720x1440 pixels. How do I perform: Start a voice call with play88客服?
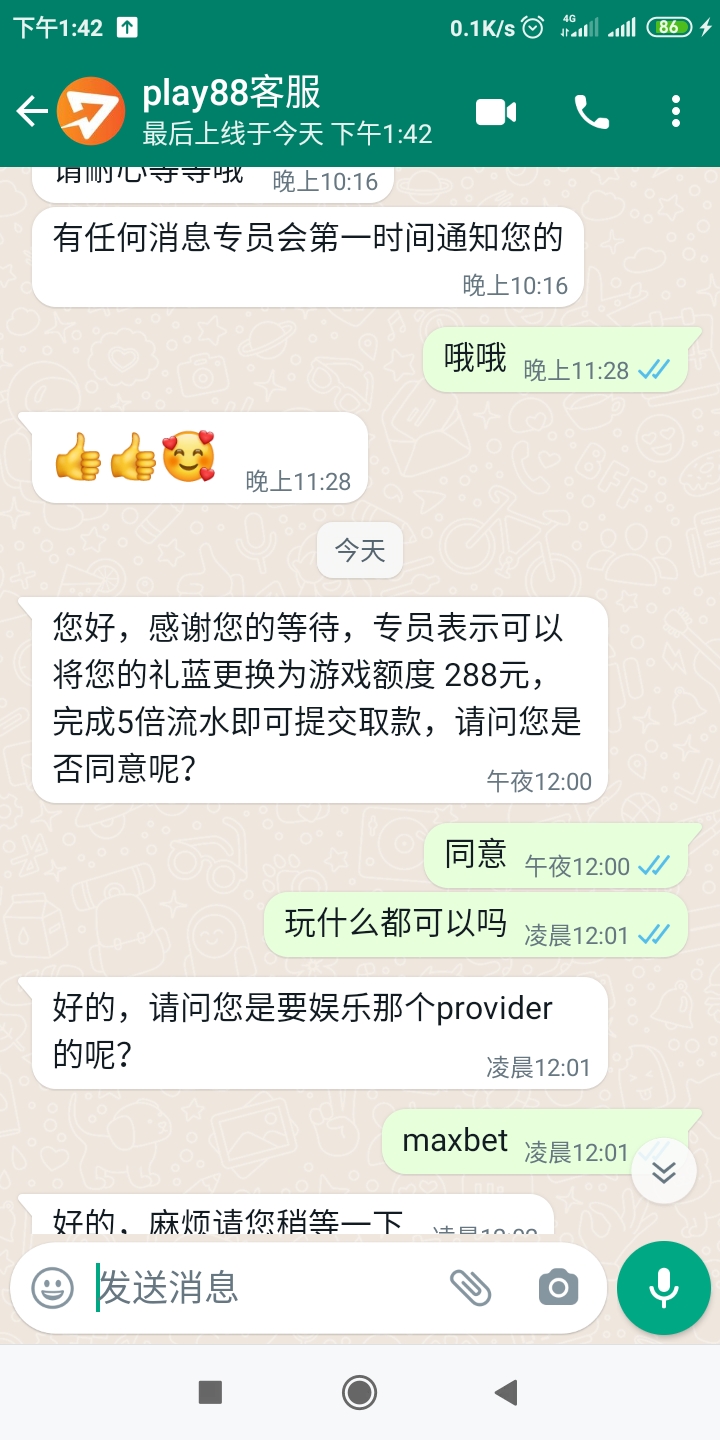591,111
